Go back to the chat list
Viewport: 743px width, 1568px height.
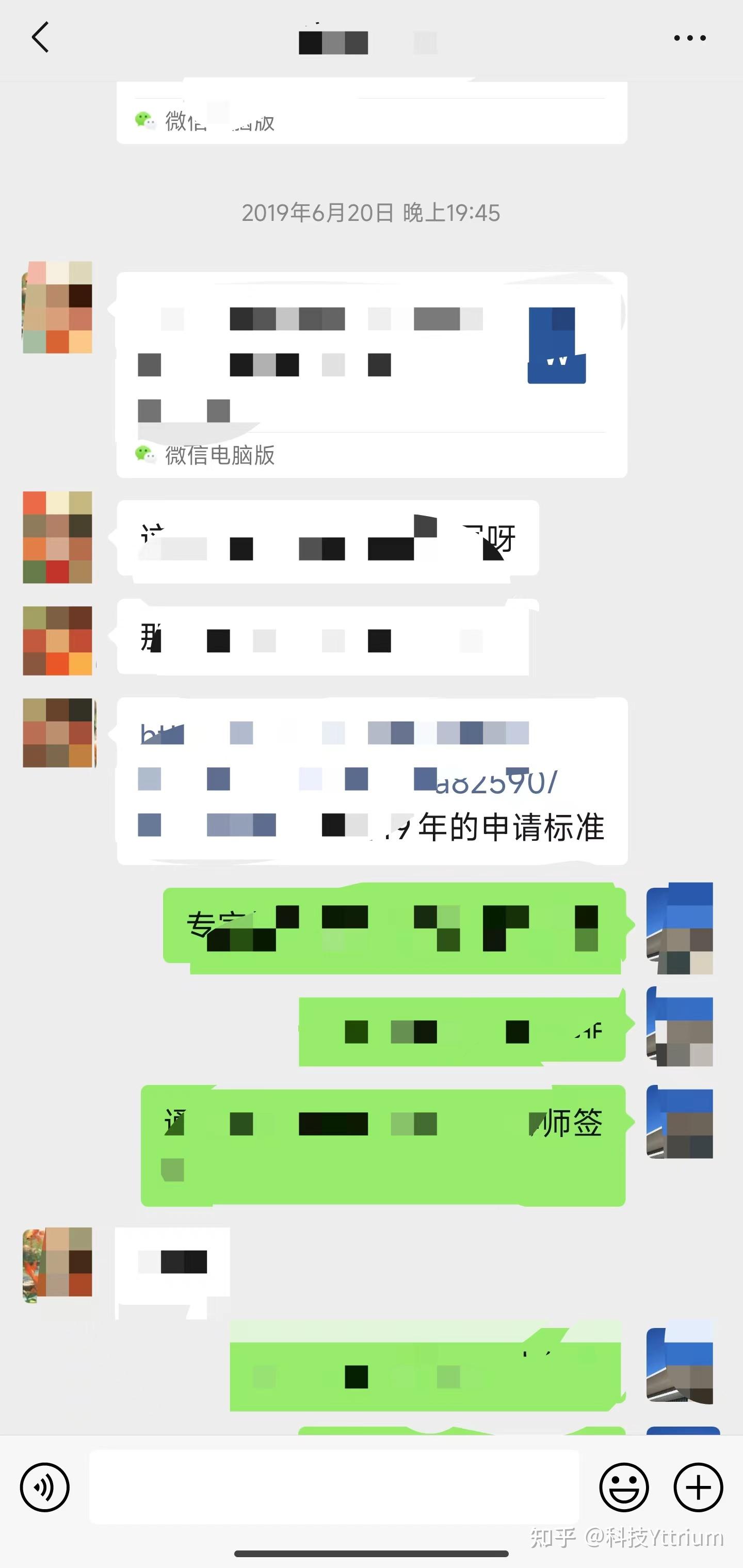[40, 38]
